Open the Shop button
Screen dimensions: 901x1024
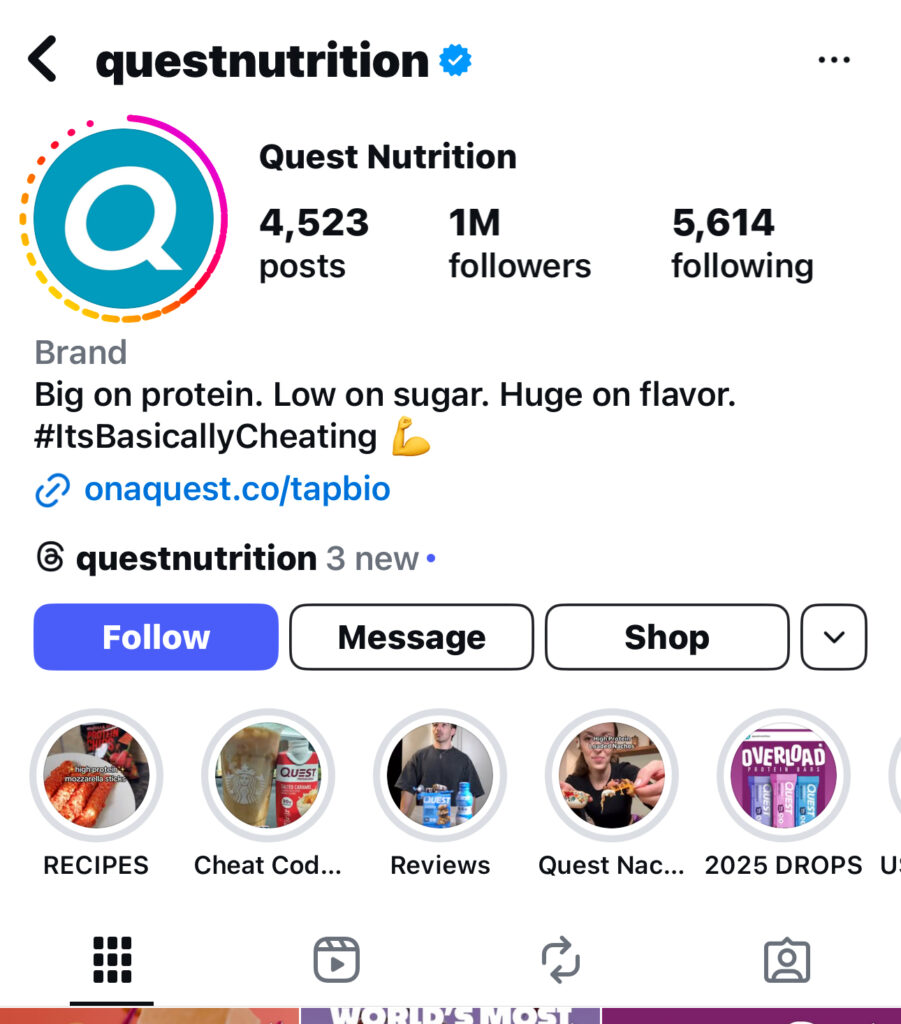pos(667,637)
